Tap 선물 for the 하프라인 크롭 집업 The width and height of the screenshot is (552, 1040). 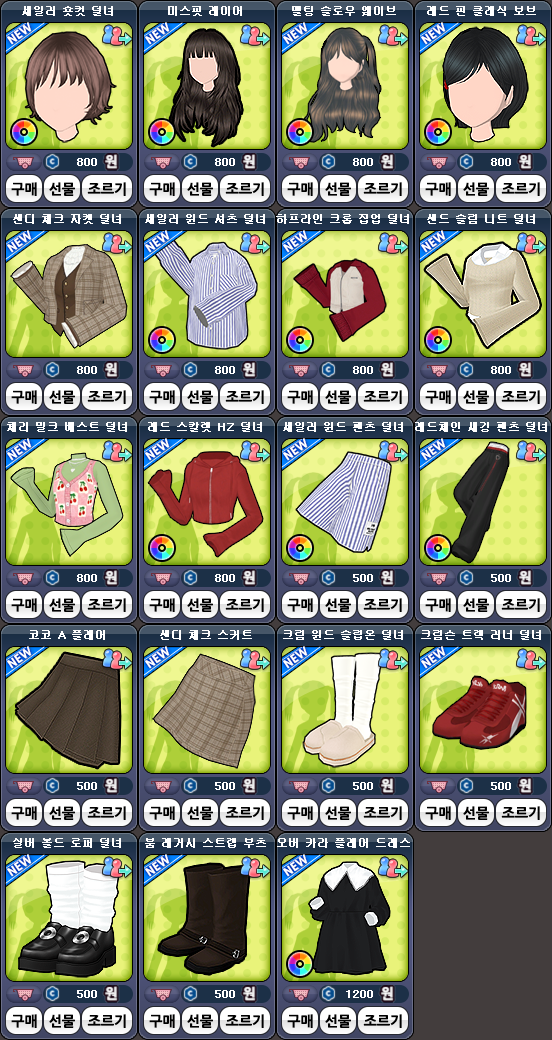click(x=338, y=397)
